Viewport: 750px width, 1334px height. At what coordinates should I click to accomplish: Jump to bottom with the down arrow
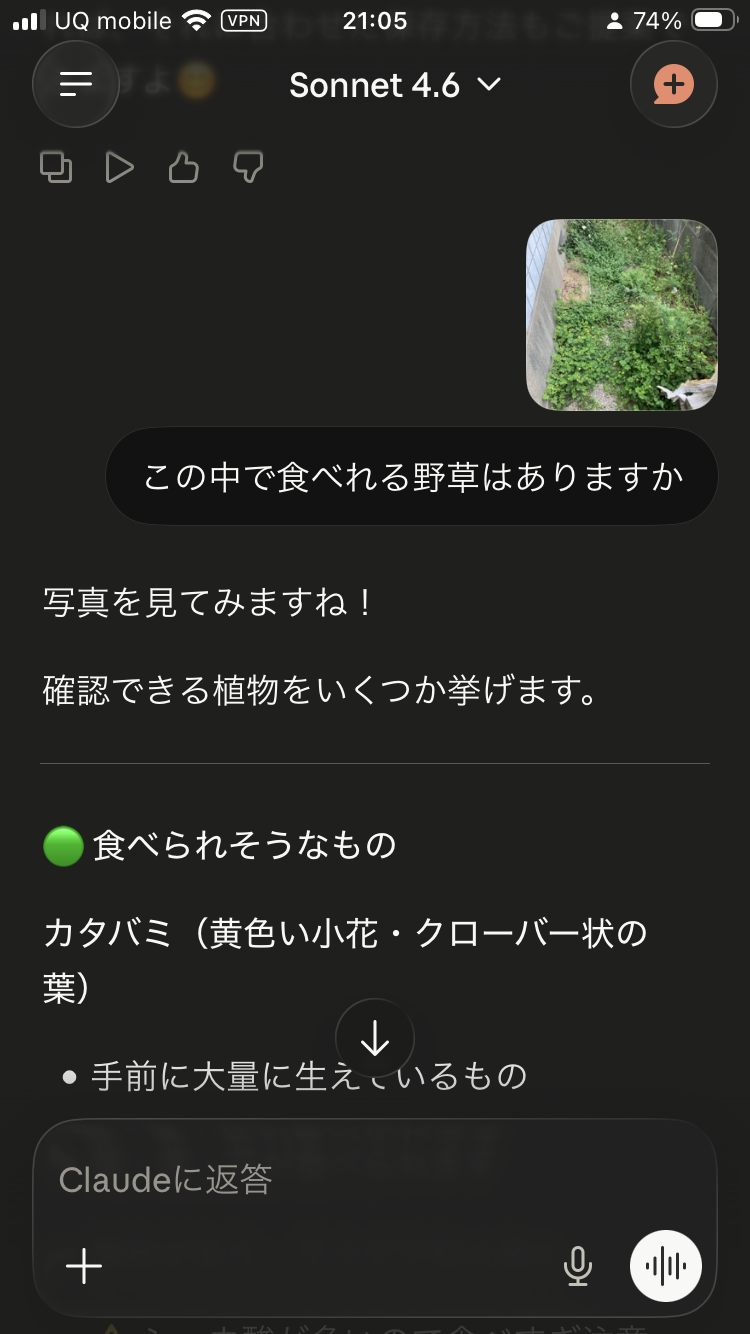(375, 1040)
